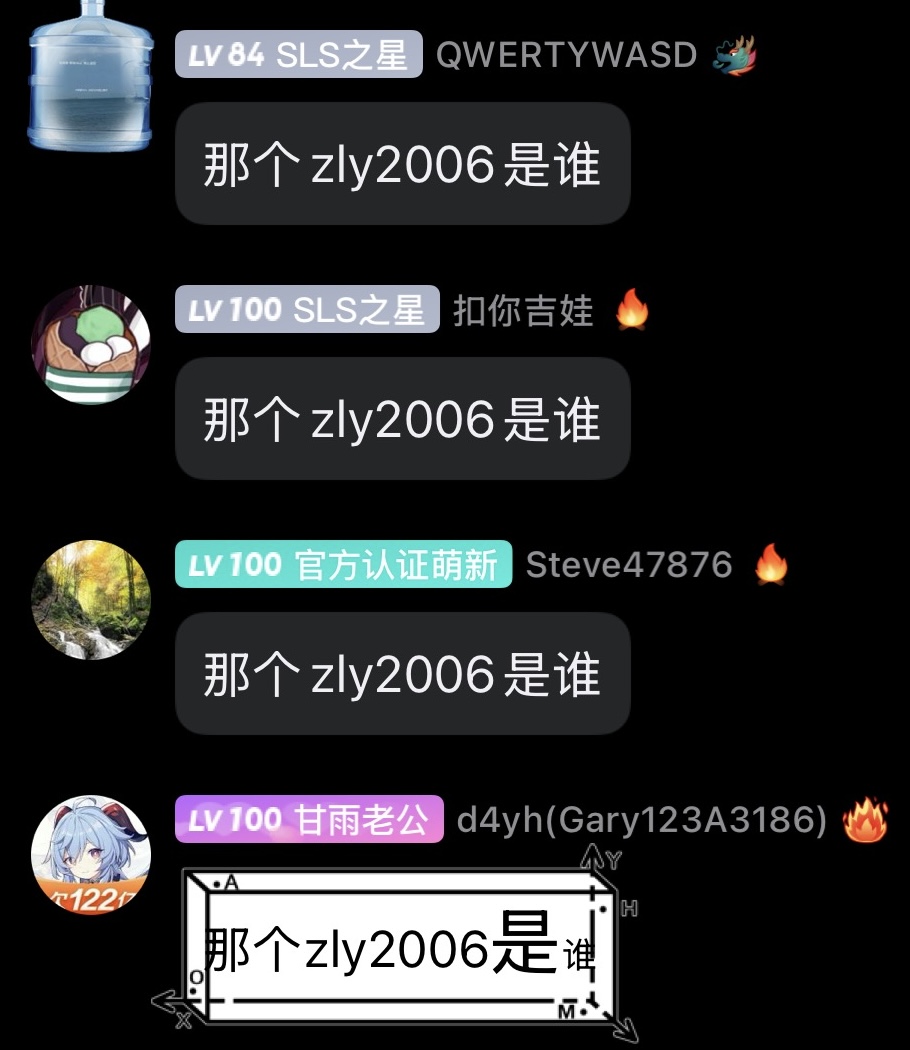The height and width of the screenshot is (1050, 910).
Task: Open 扣你吉娃's avatar profile
Action: [91, 345]
